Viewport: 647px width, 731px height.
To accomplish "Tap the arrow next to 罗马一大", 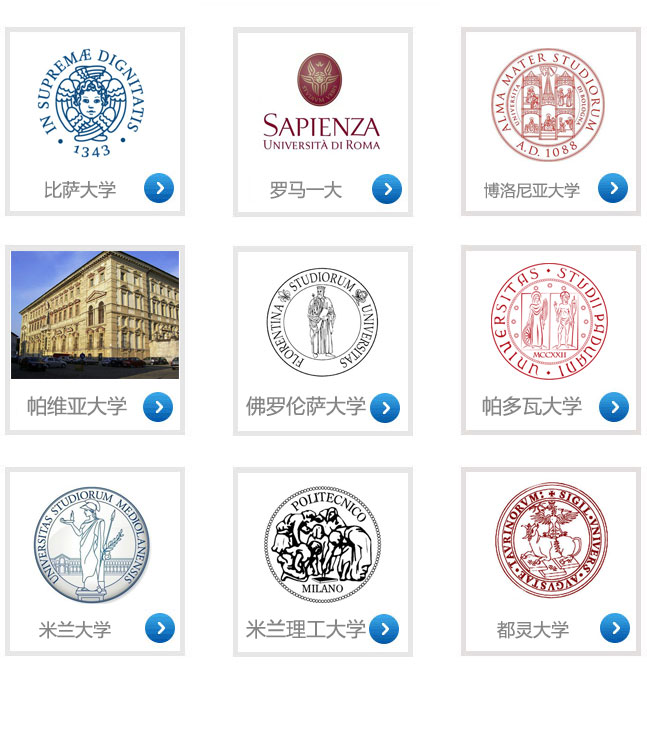I will tap(387, 189).
